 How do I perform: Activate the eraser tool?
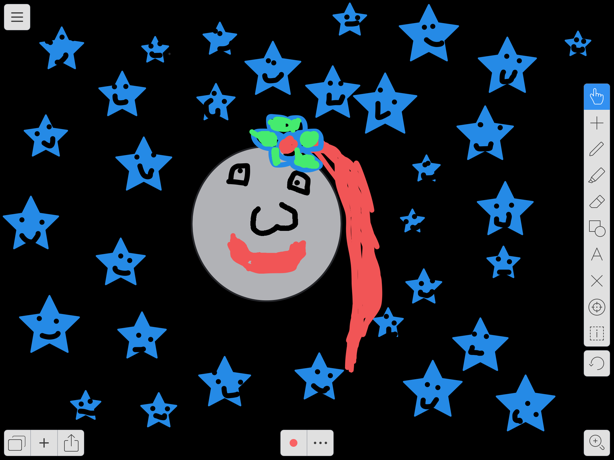[596, 202]
